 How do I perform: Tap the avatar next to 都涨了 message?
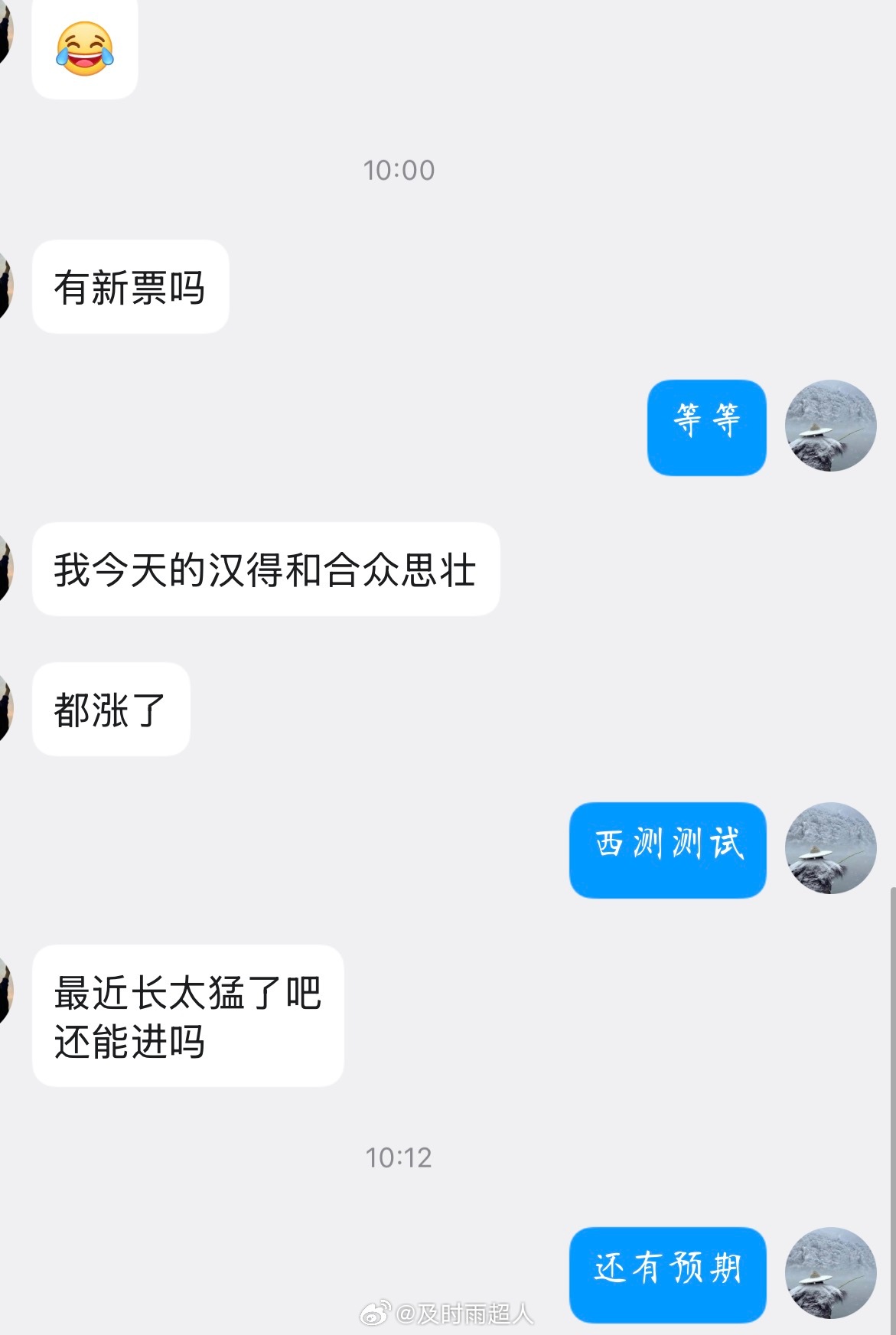pos(6,708)
